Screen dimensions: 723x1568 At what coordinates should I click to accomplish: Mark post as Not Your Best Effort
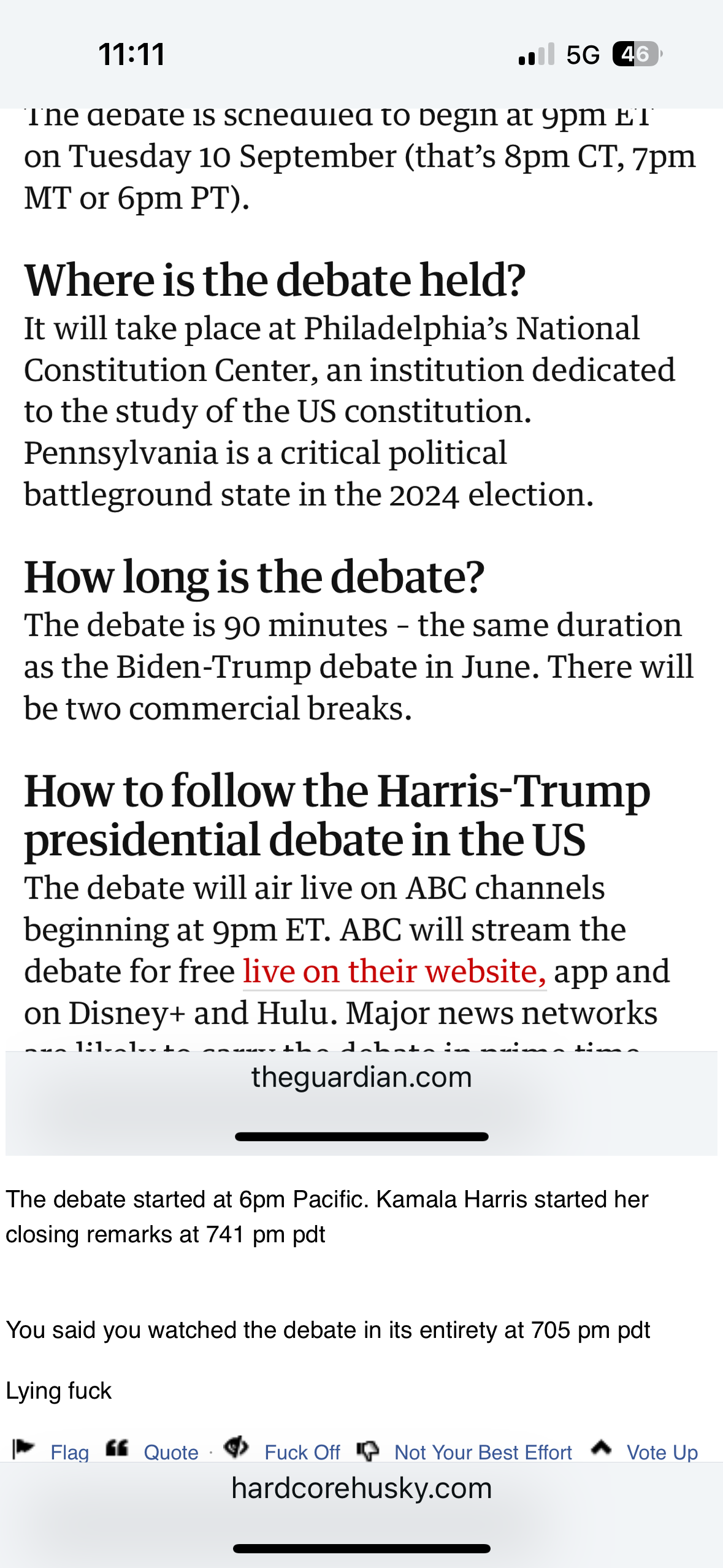click(482, 1451)
